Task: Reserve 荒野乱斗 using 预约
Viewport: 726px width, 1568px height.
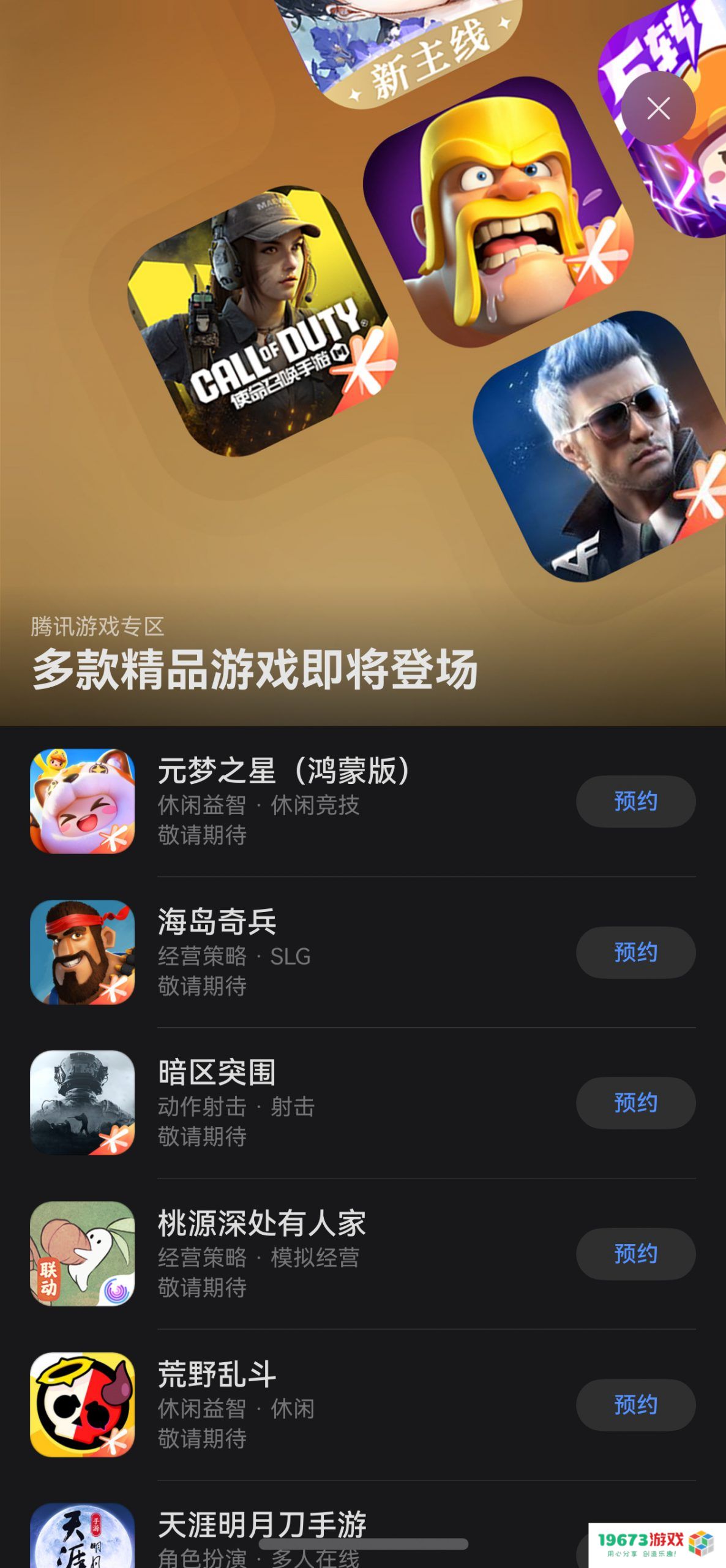Action: (635, 1404)
